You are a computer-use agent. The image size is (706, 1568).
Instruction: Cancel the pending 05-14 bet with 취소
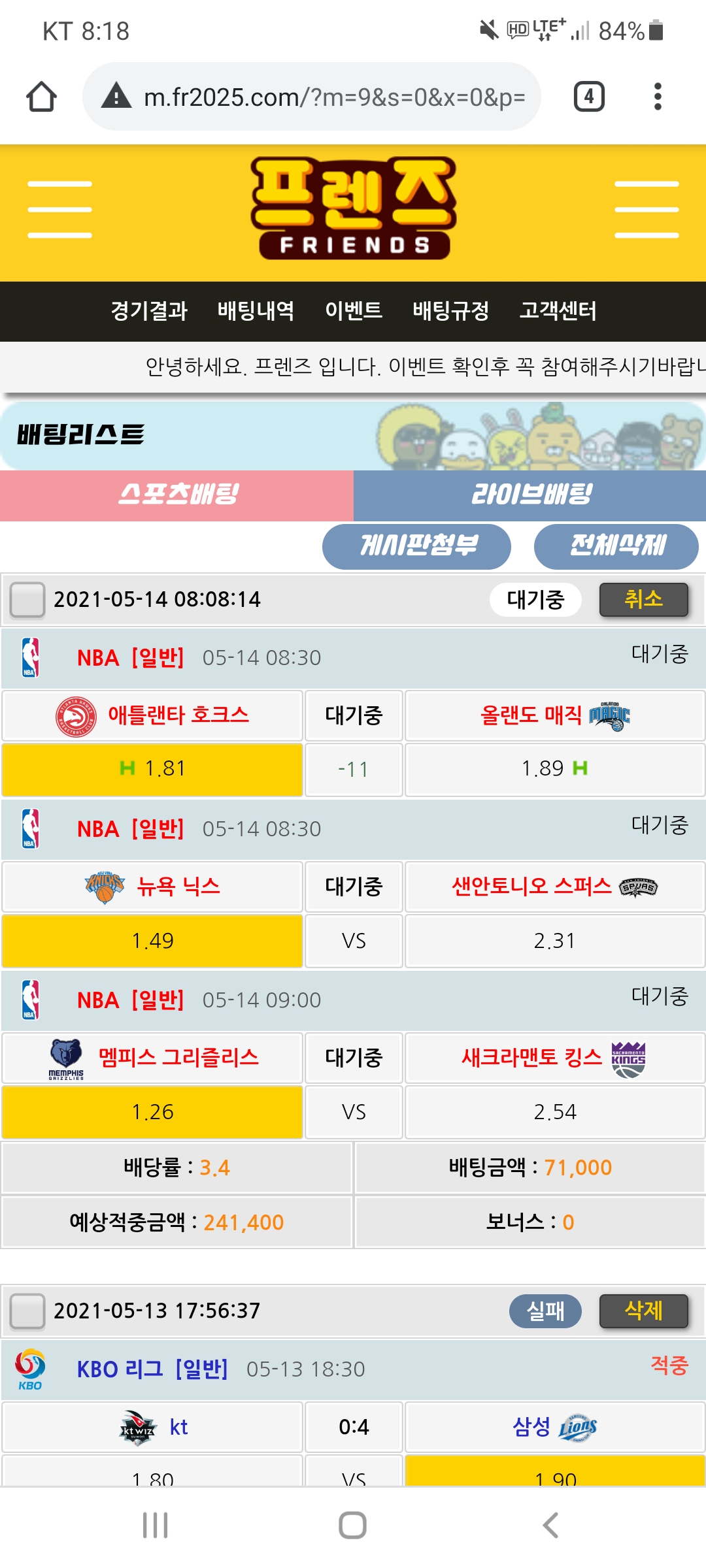[x=643, y=600]
